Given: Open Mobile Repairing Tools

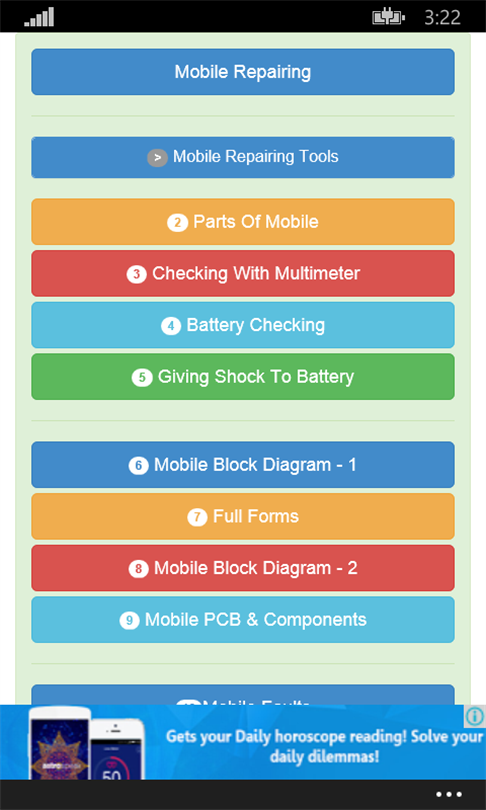Looking at the screenshot, I should 243,157.
